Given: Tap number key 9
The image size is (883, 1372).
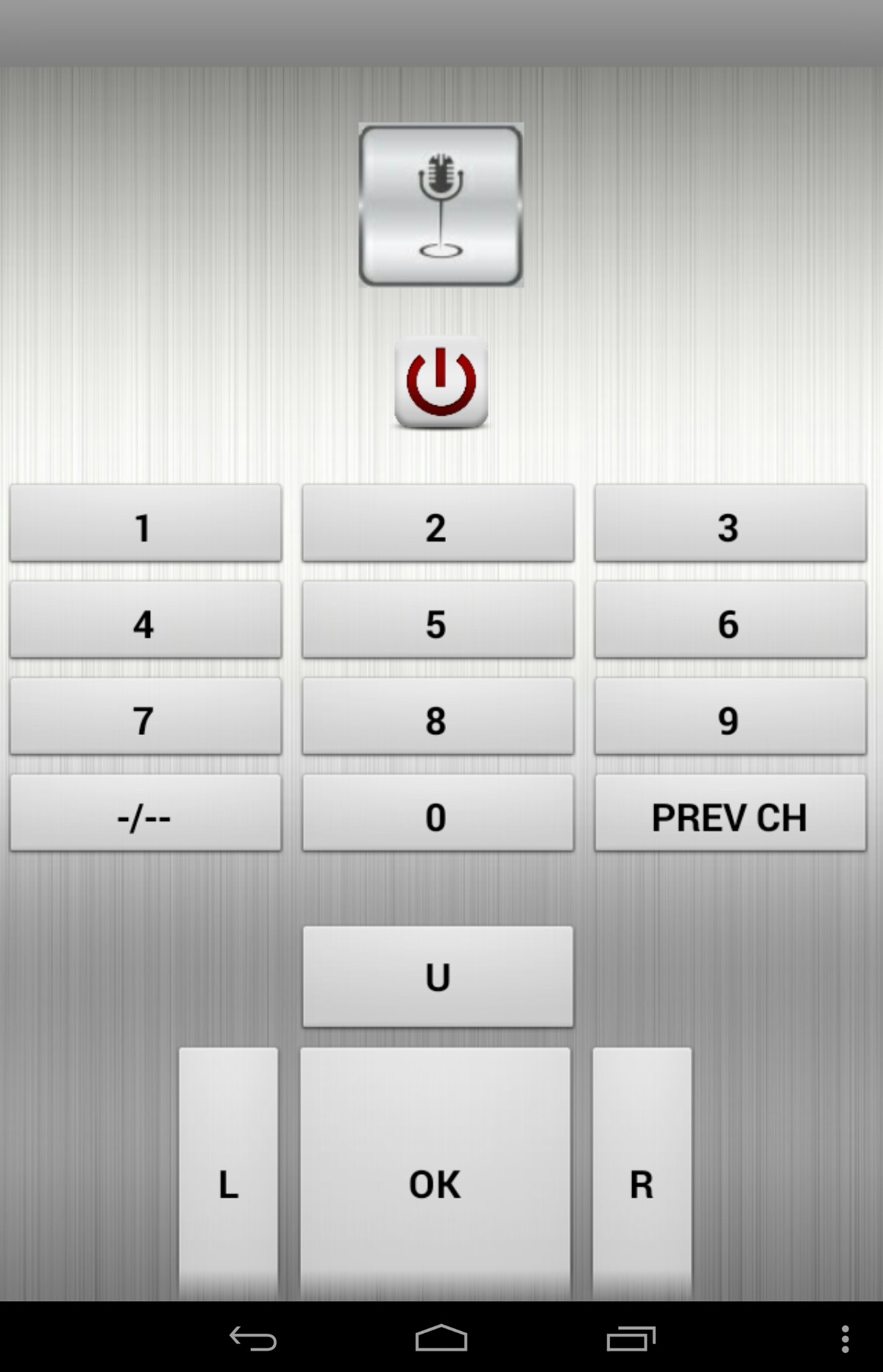Looking at the screenshot, I should click(x=730, y=717).
